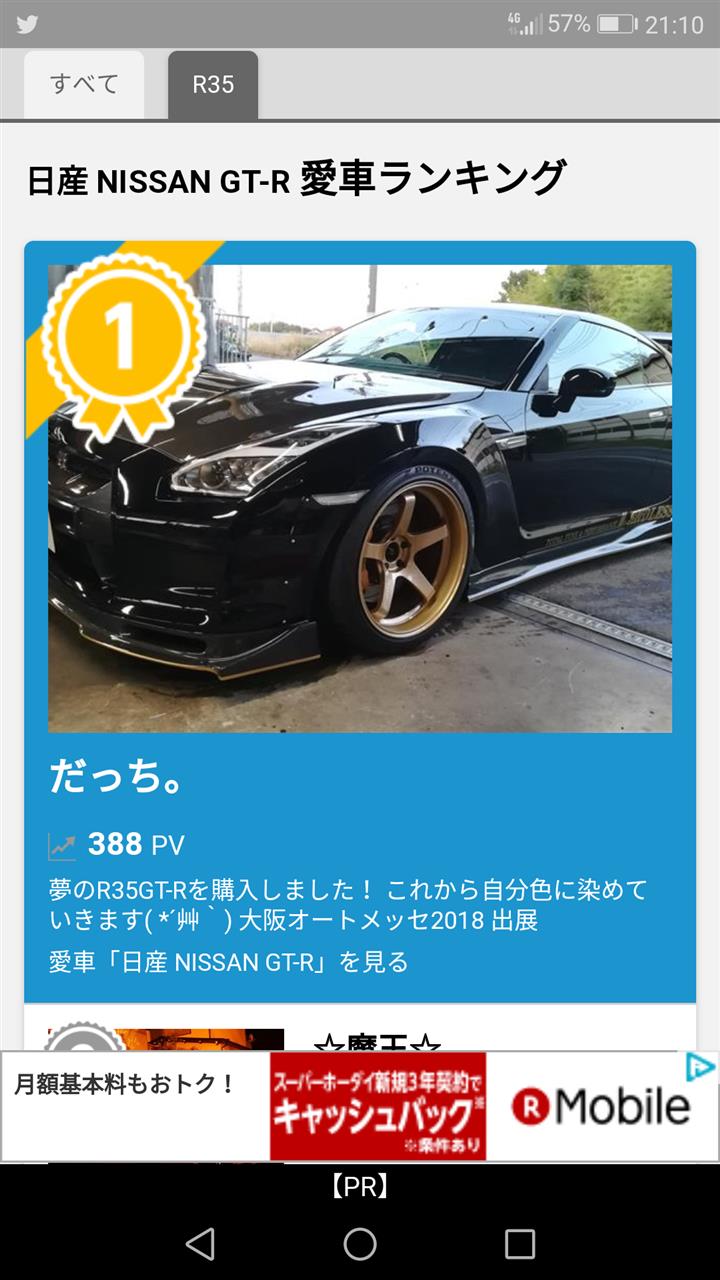This screenshot has width=720, height=1280.
Task: Go to the home screen
Action: [360, 1243]
